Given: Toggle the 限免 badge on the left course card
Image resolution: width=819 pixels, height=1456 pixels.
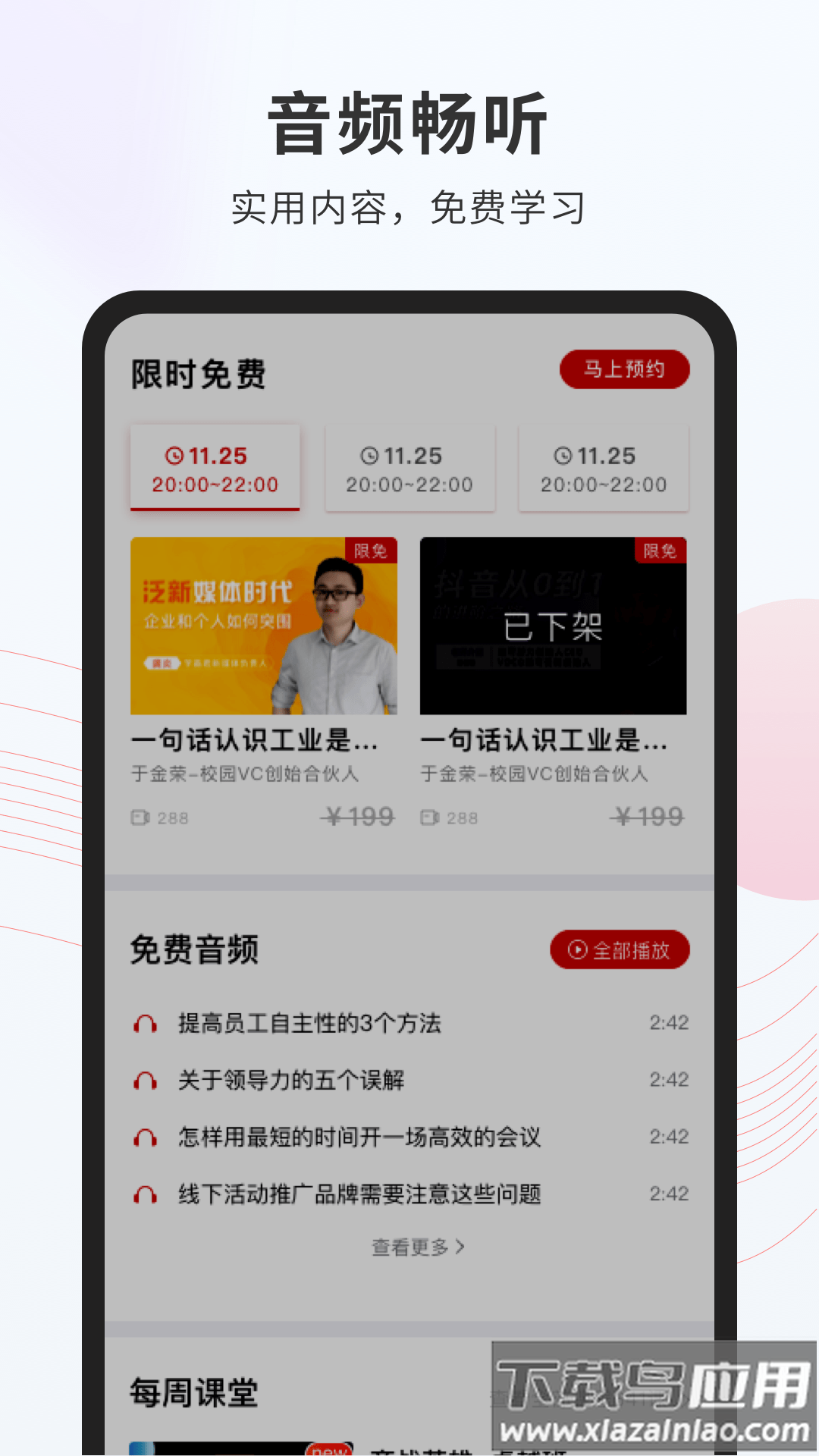Looking at the screenshot, I should (x=371, y=553).
